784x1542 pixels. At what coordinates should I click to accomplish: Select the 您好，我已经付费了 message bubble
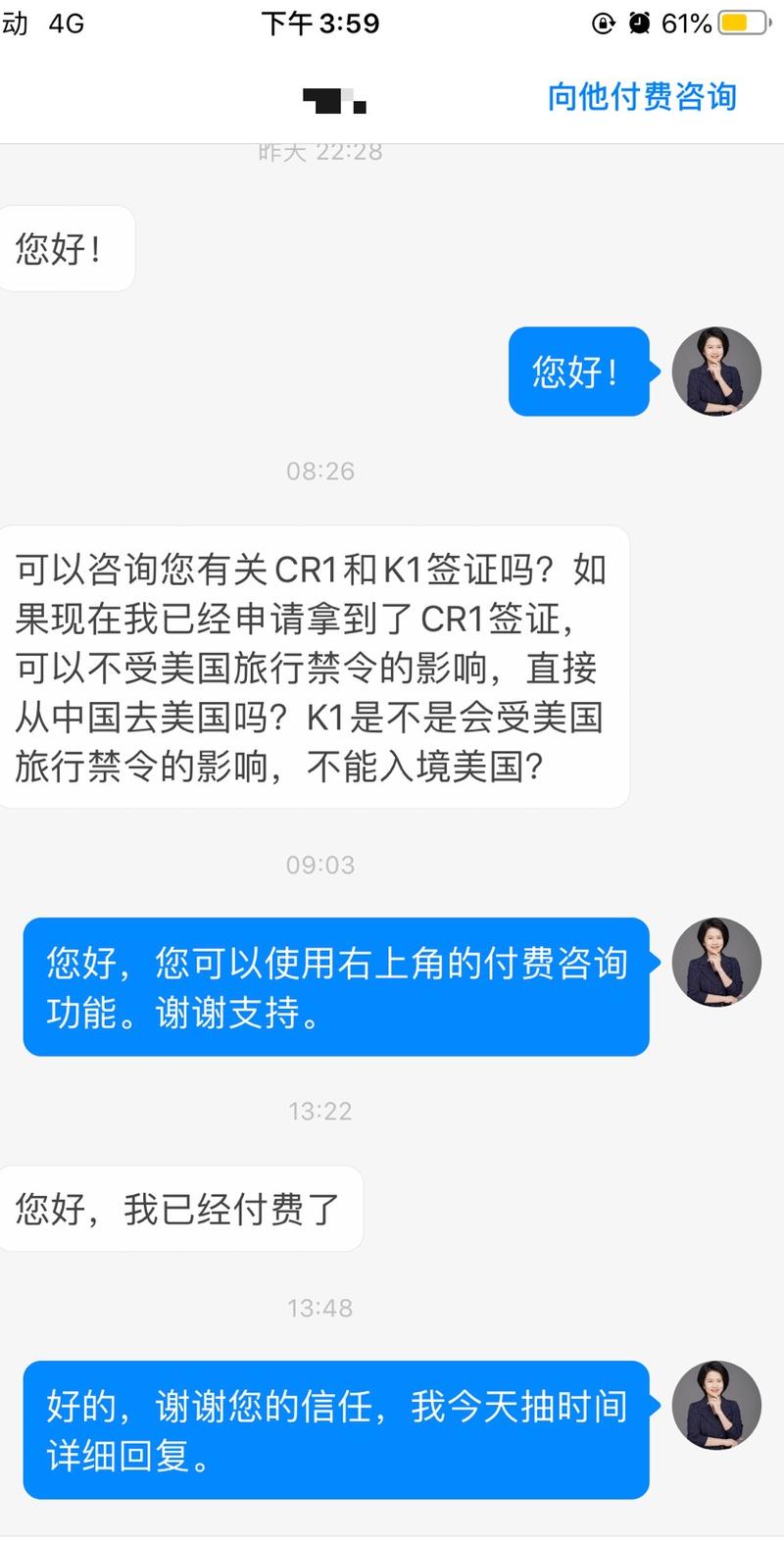click(x=181, y=1209)
